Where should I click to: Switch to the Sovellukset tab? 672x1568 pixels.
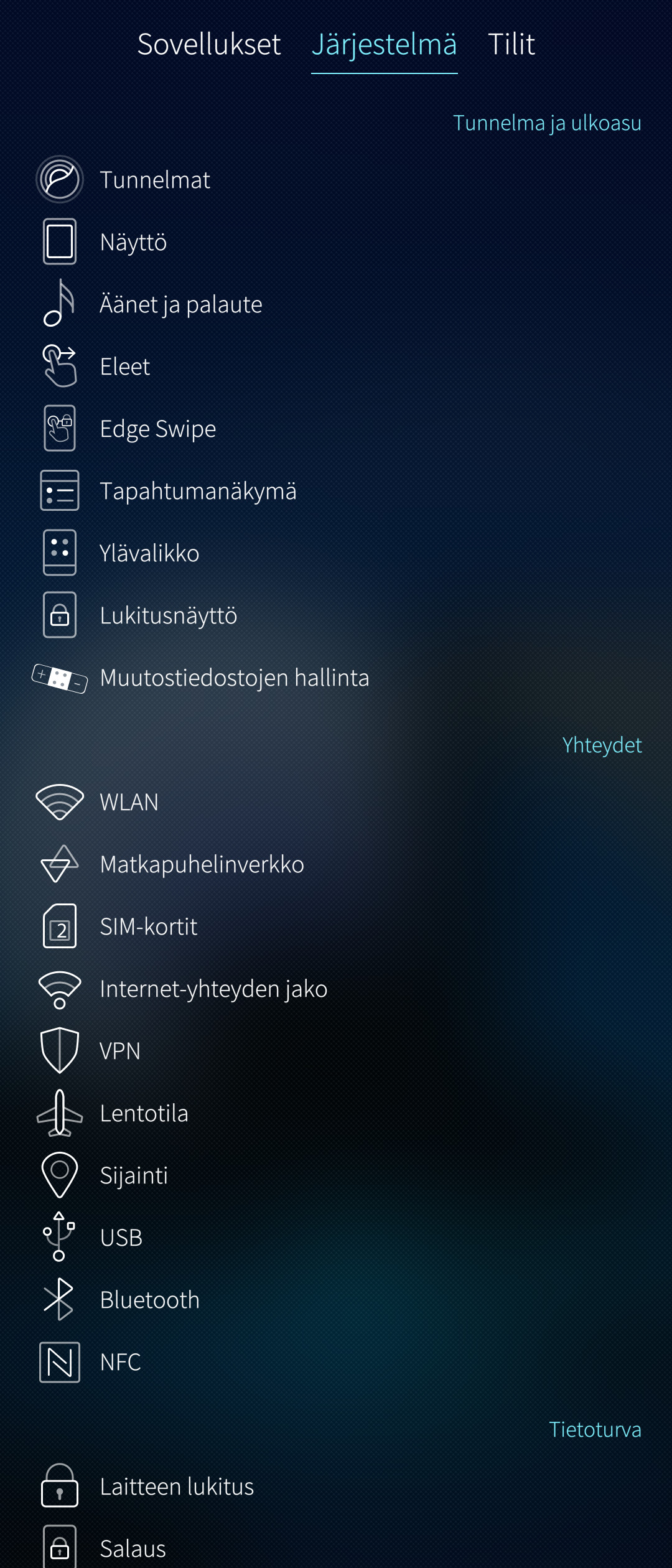click(208, 45)
